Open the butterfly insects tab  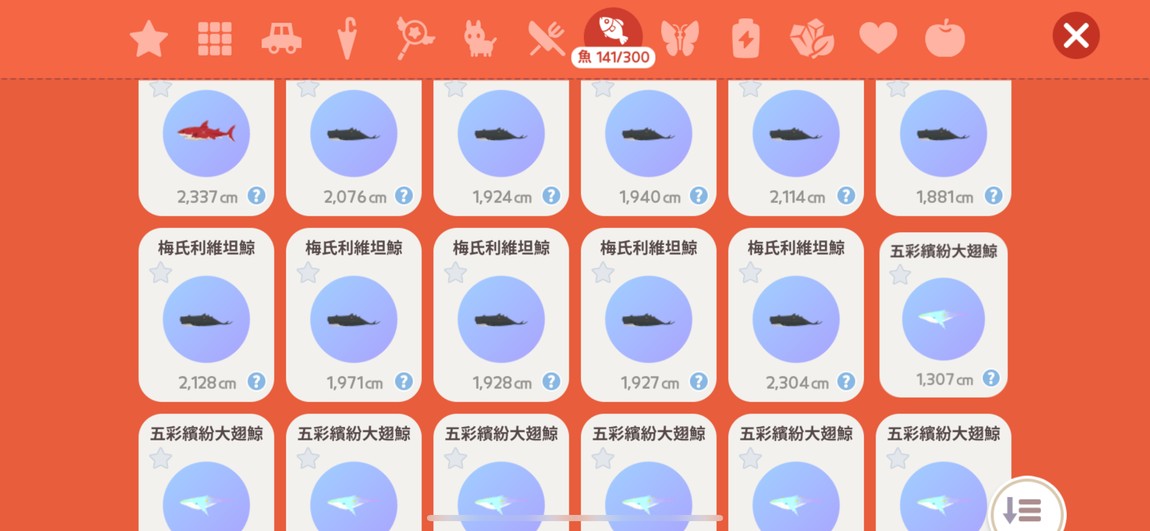pyautogui.click(x=679, y=39)
